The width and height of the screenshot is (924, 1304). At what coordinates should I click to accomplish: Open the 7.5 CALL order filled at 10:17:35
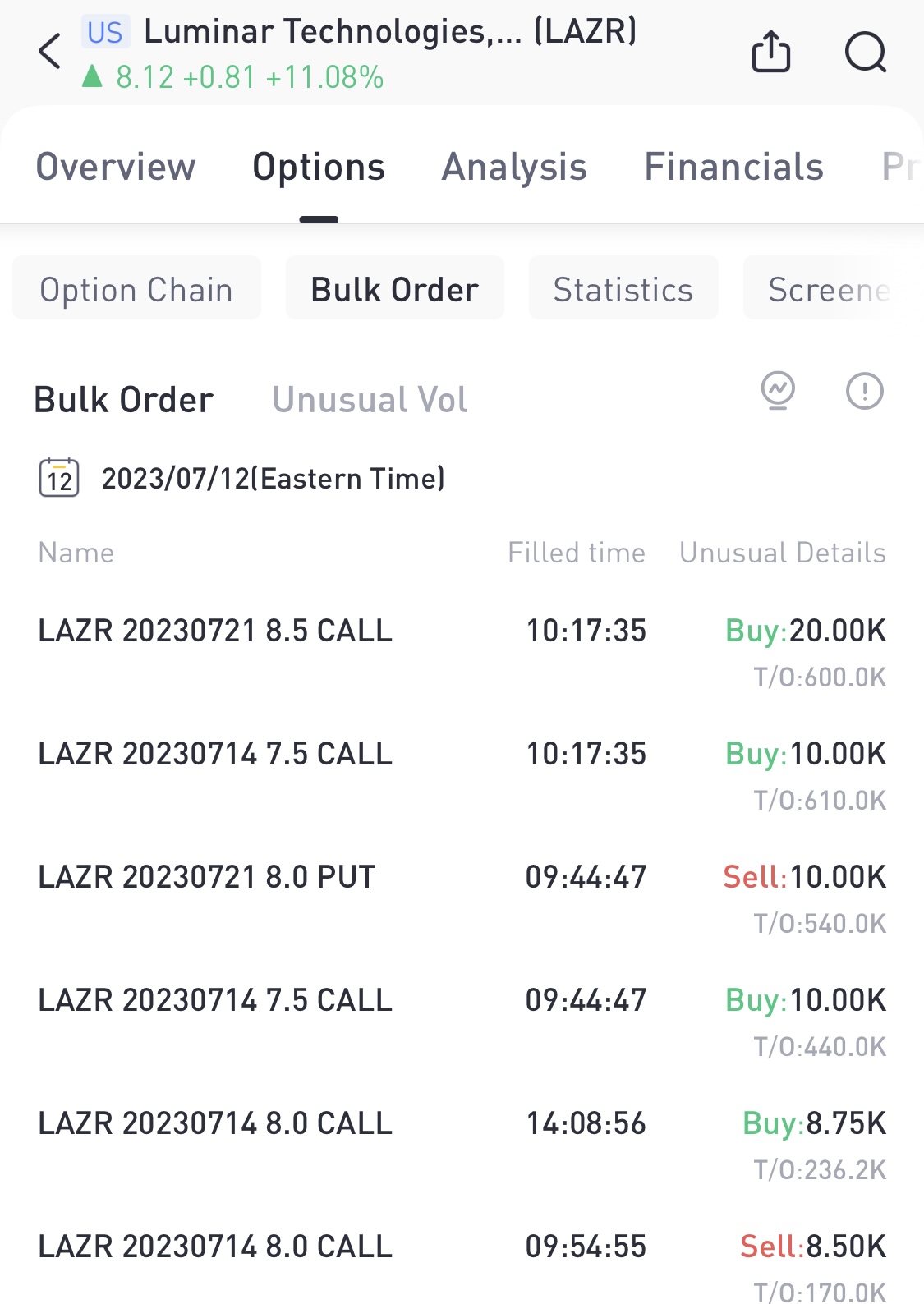pos(215,755)
